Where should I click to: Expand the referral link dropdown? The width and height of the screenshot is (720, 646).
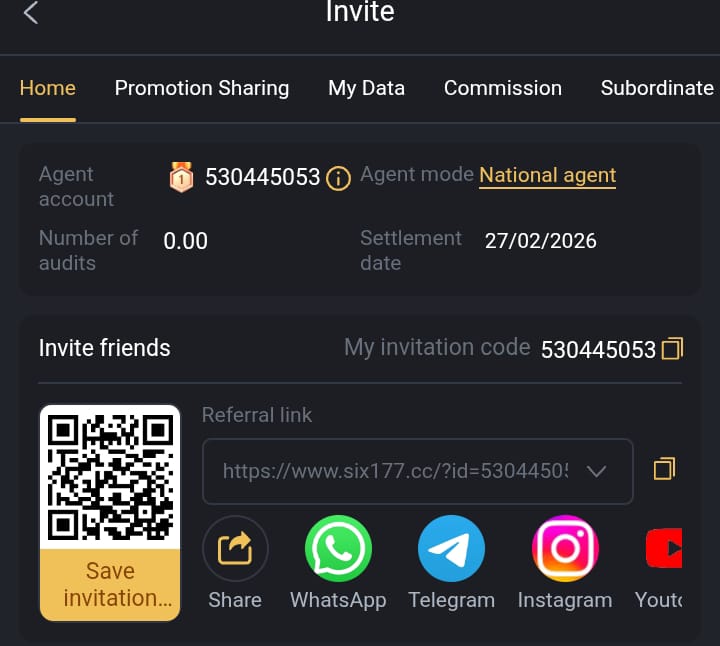596,471
